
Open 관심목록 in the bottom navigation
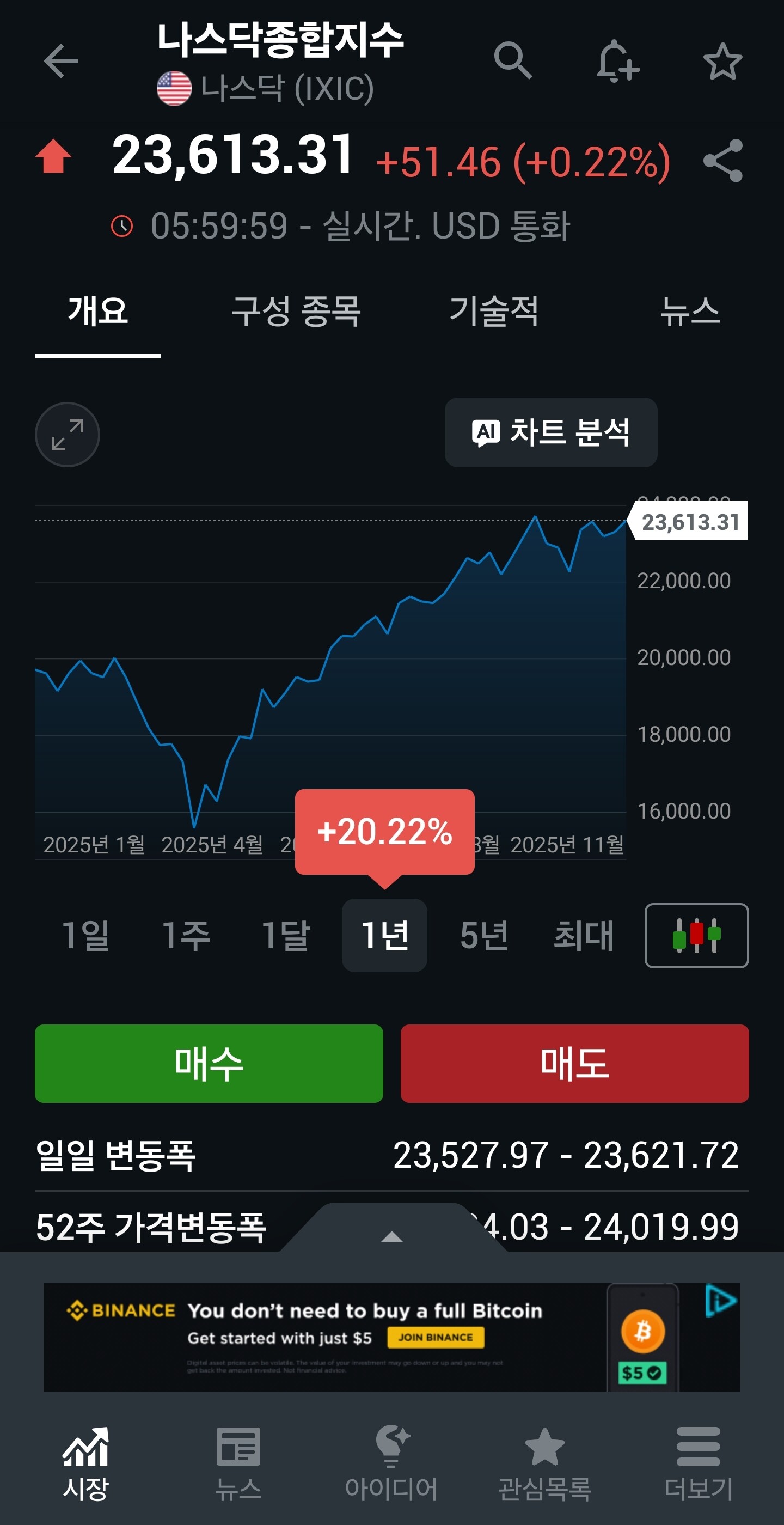coord(544,1463)
